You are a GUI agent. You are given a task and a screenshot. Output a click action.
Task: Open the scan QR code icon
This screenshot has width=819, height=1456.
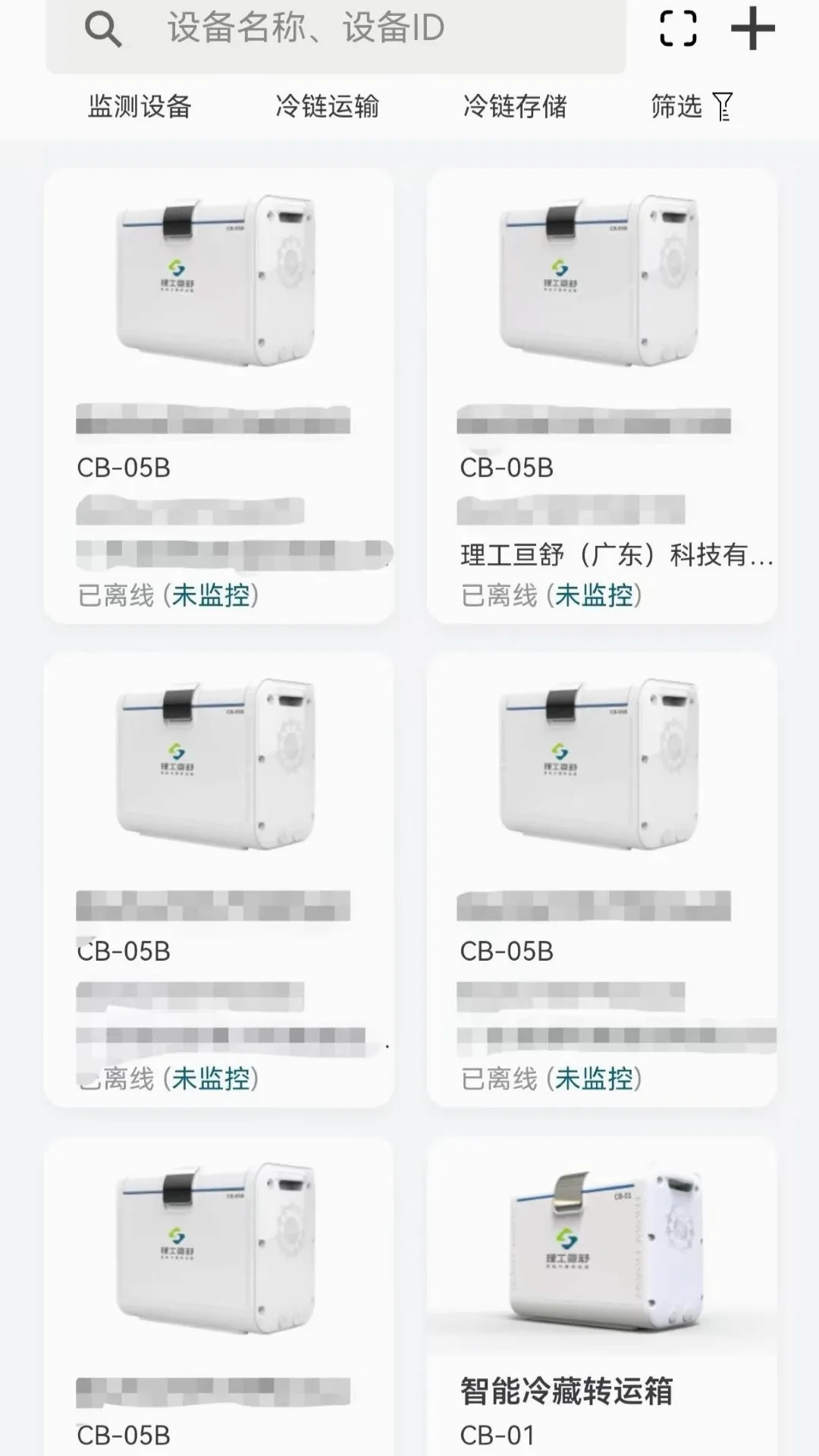678,29
